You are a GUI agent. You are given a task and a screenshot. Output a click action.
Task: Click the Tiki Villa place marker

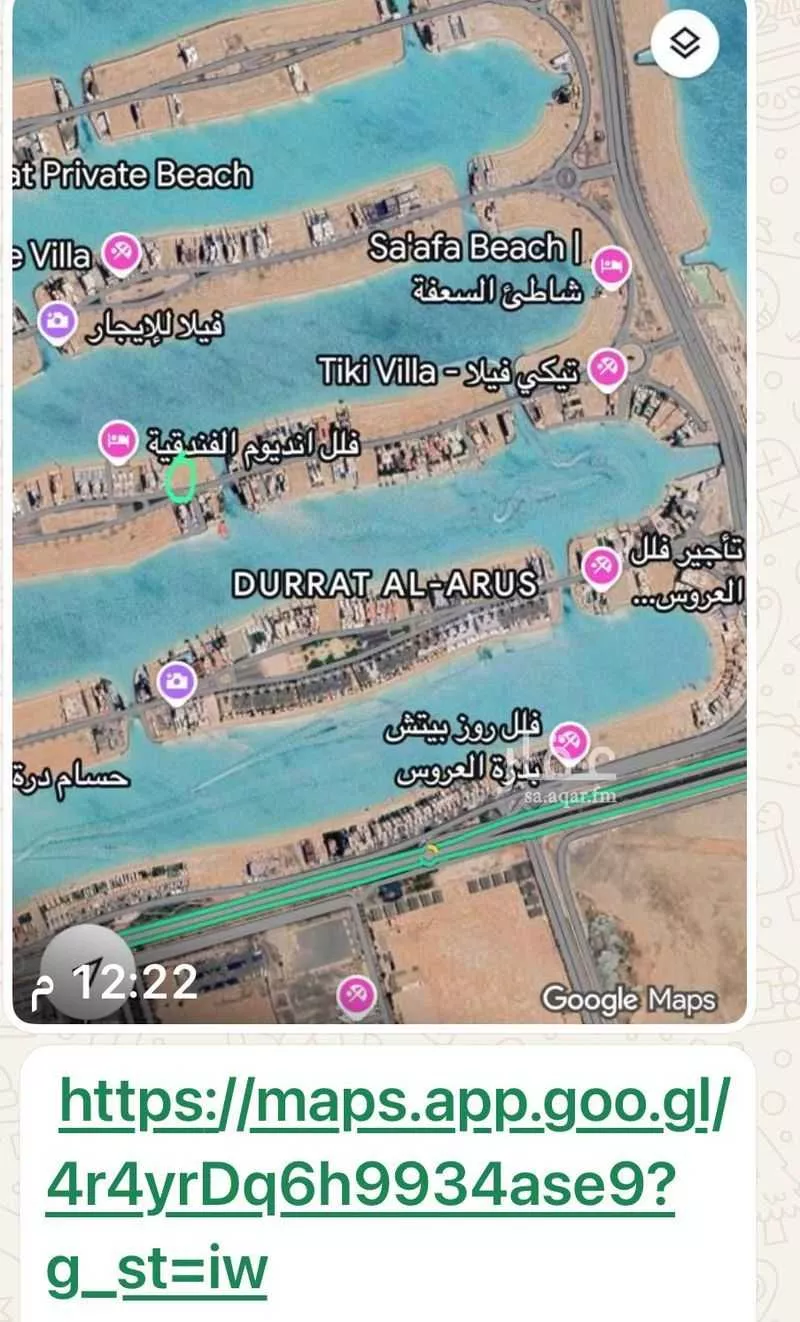[606, 368]
